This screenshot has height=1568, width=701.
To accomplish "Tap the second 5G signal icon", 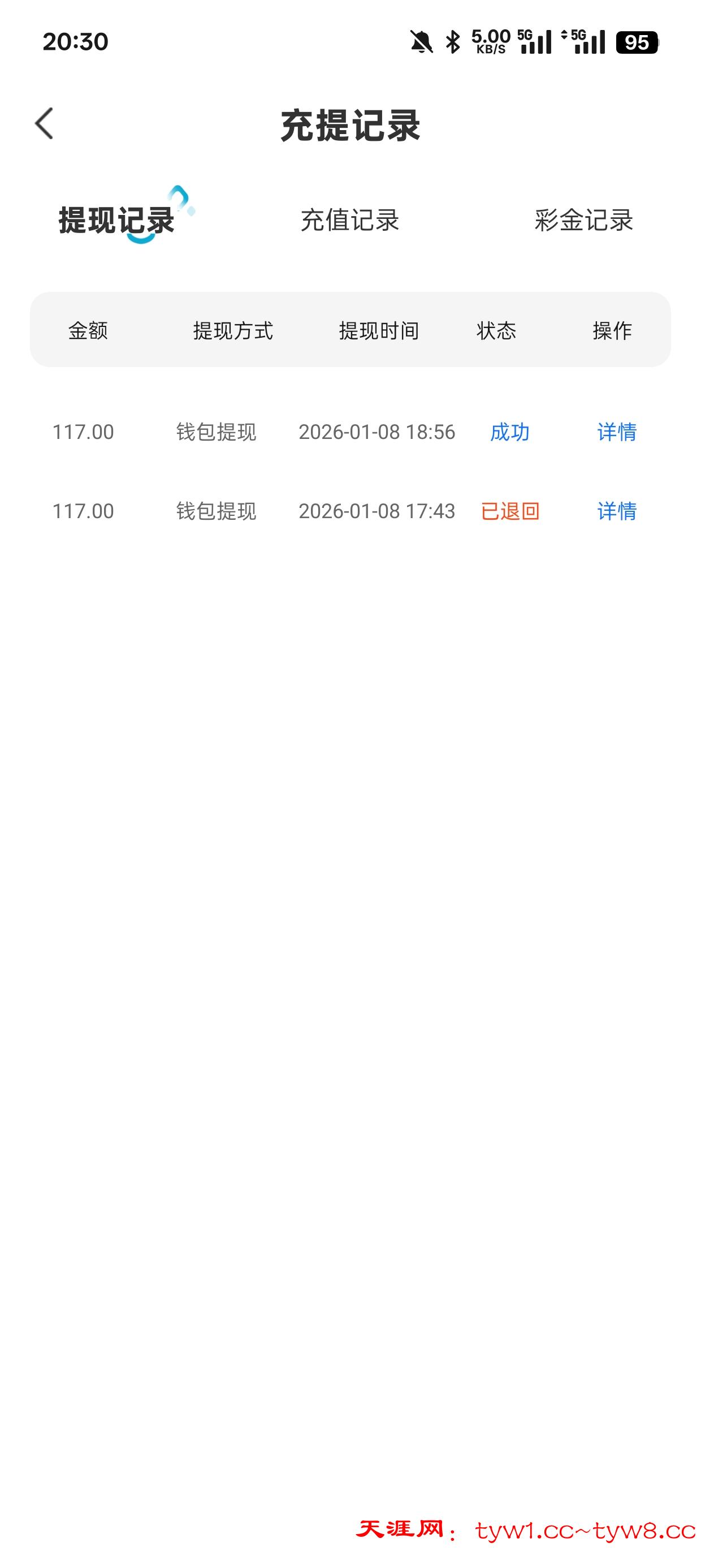I will point(583,42).
